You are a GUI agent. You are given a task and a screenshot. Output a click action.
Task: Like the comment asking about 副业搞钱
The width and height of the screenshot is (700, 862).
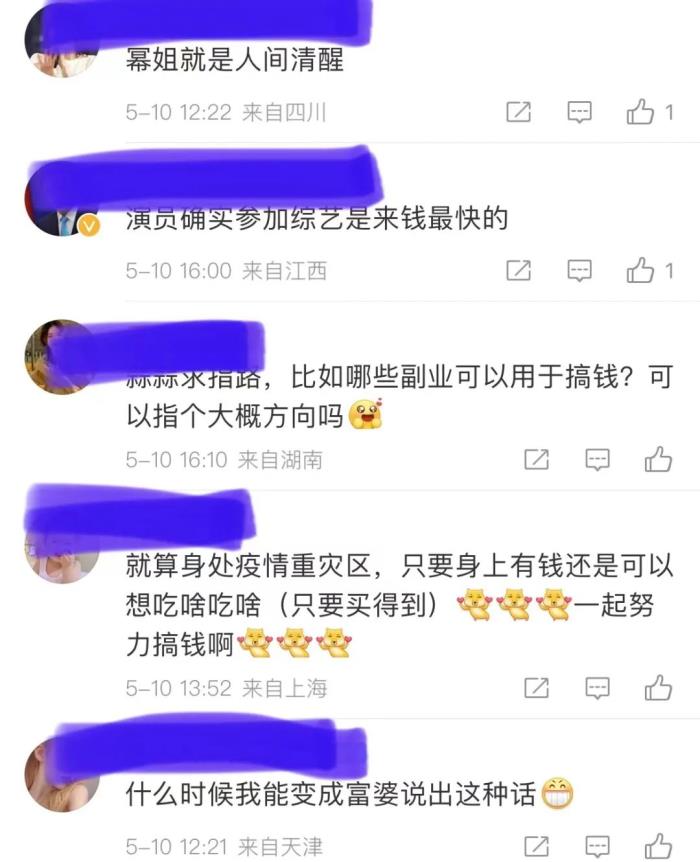pos(658,460)
